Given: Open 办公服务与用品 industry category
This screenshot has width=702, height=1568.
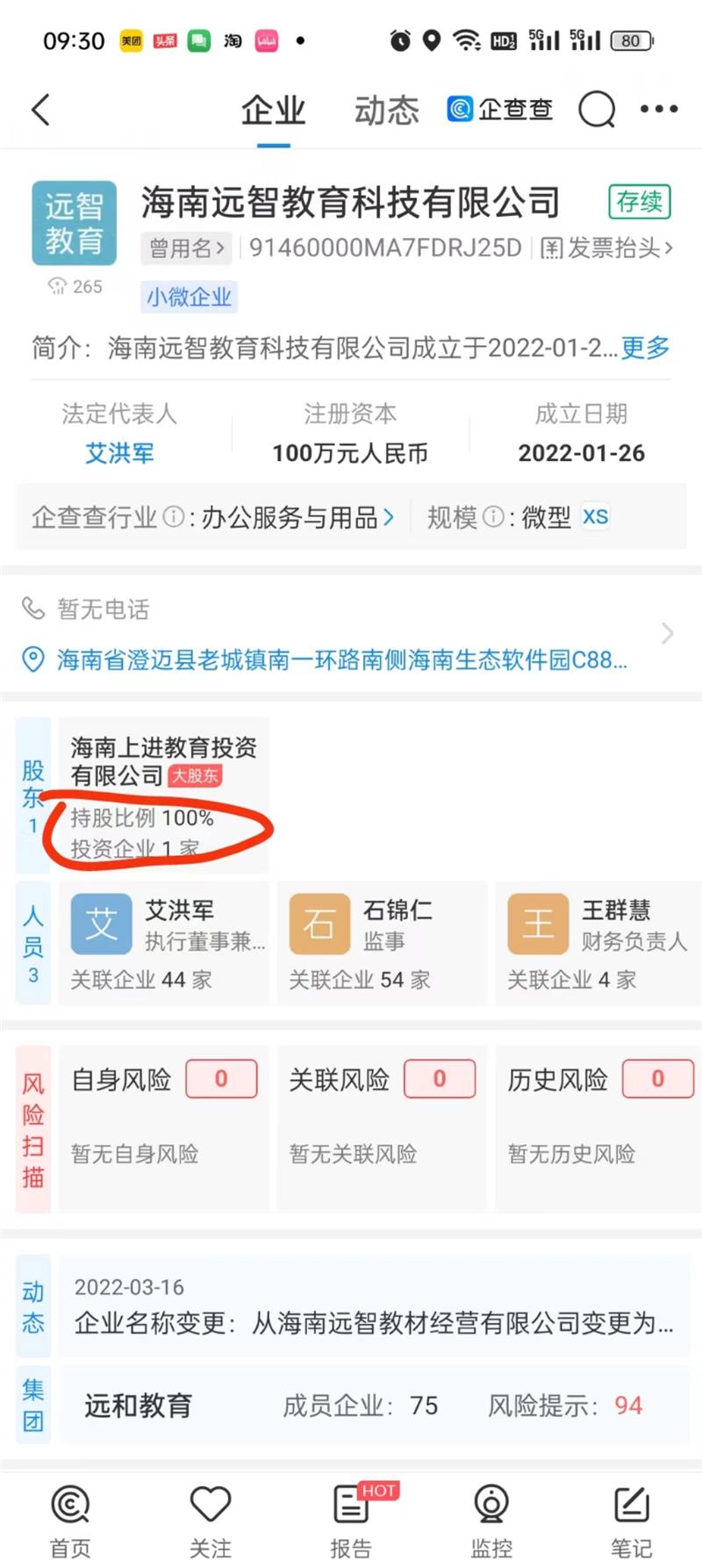Looking at the screenshot, I should (x=297, y=517).
